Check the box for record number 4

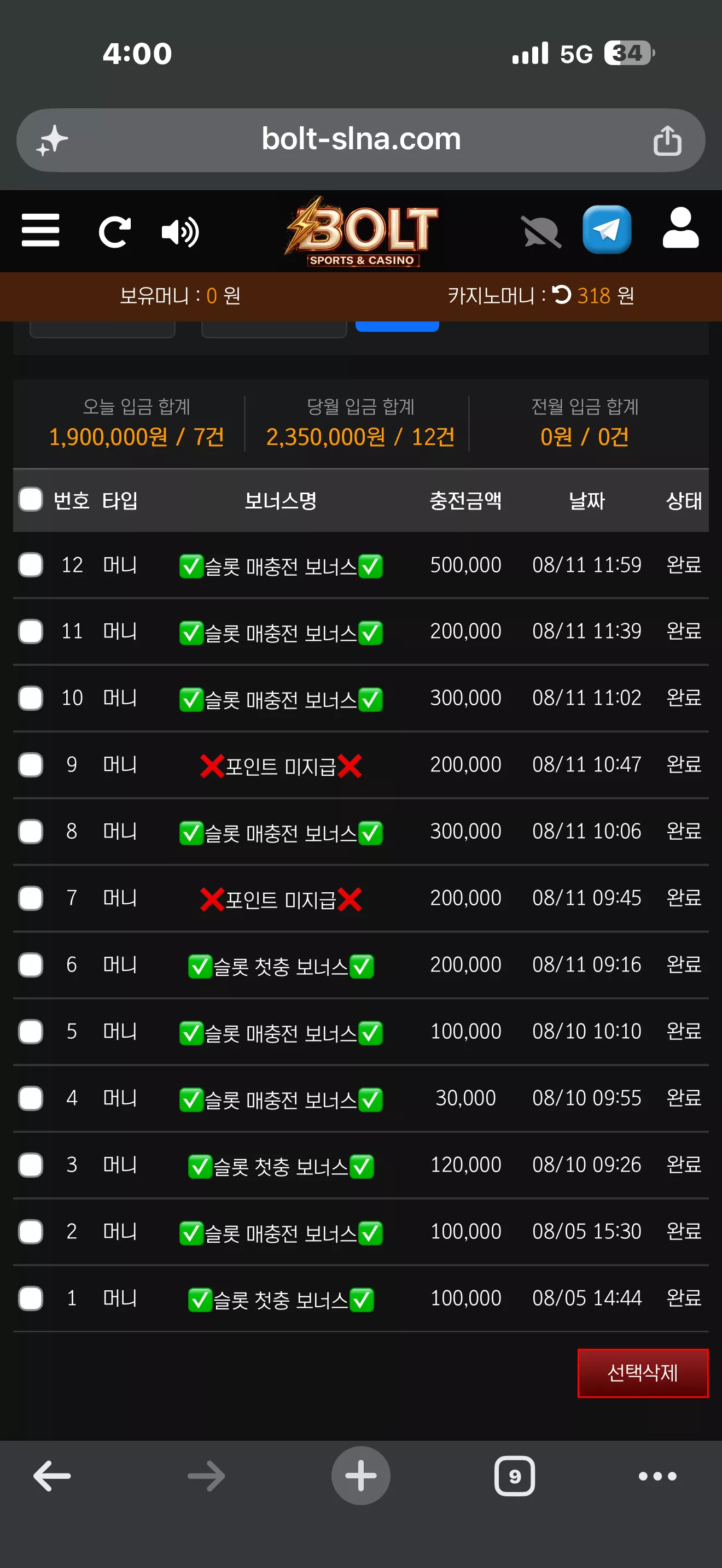[31, 1098]
